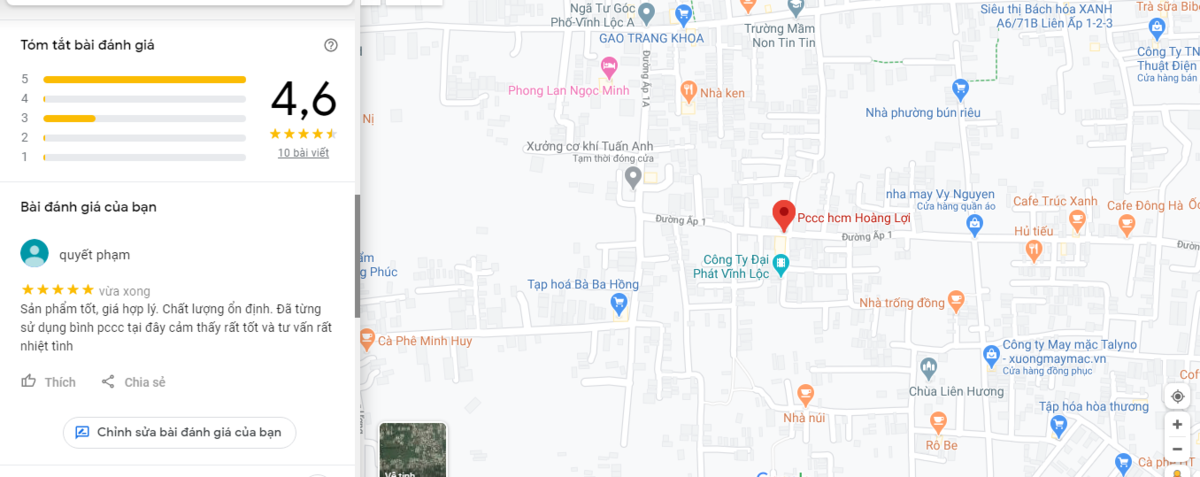Image resolution: width=1200 pixels, height=477 pixels.
Task: Select Nhà trống đồng restaurant marker
Action: (955, 298)
